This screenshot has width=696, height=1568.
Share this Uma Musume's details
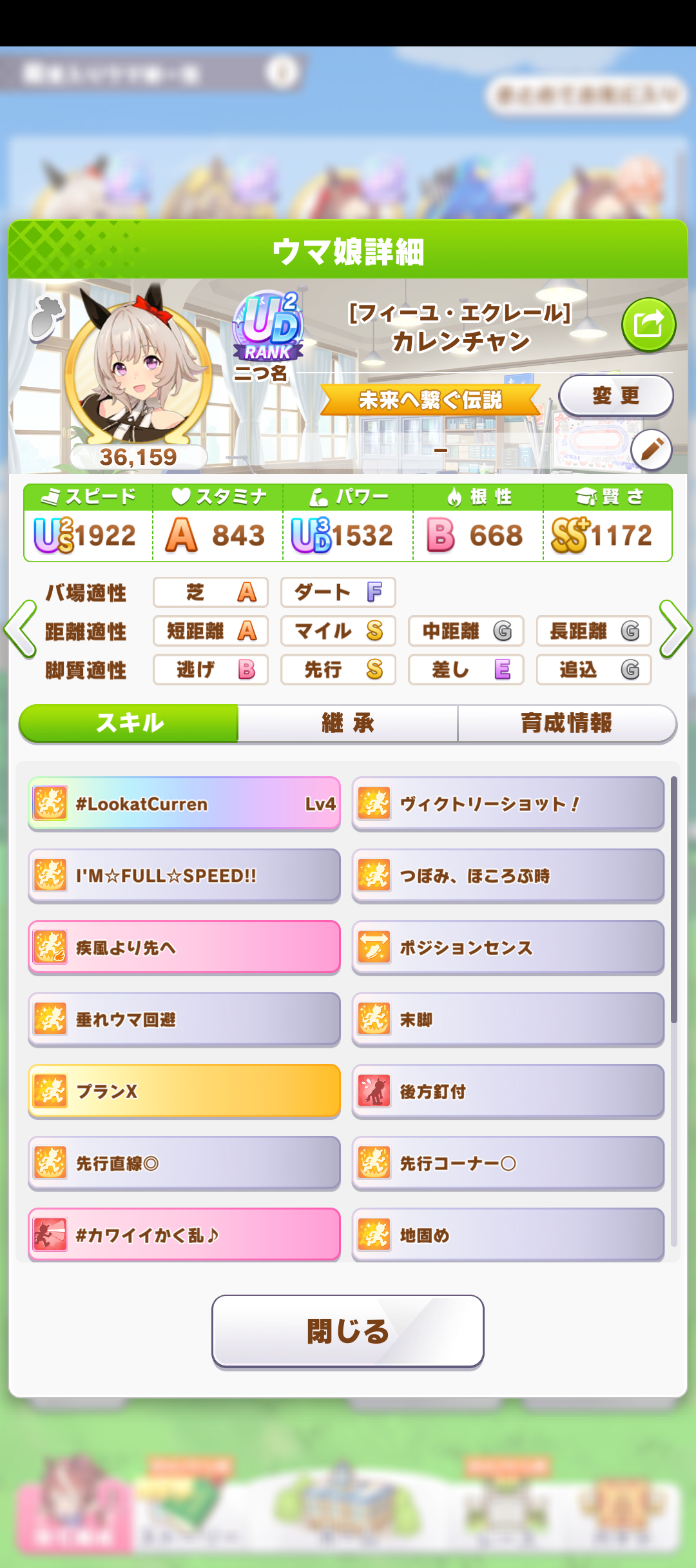click(648, 324)
